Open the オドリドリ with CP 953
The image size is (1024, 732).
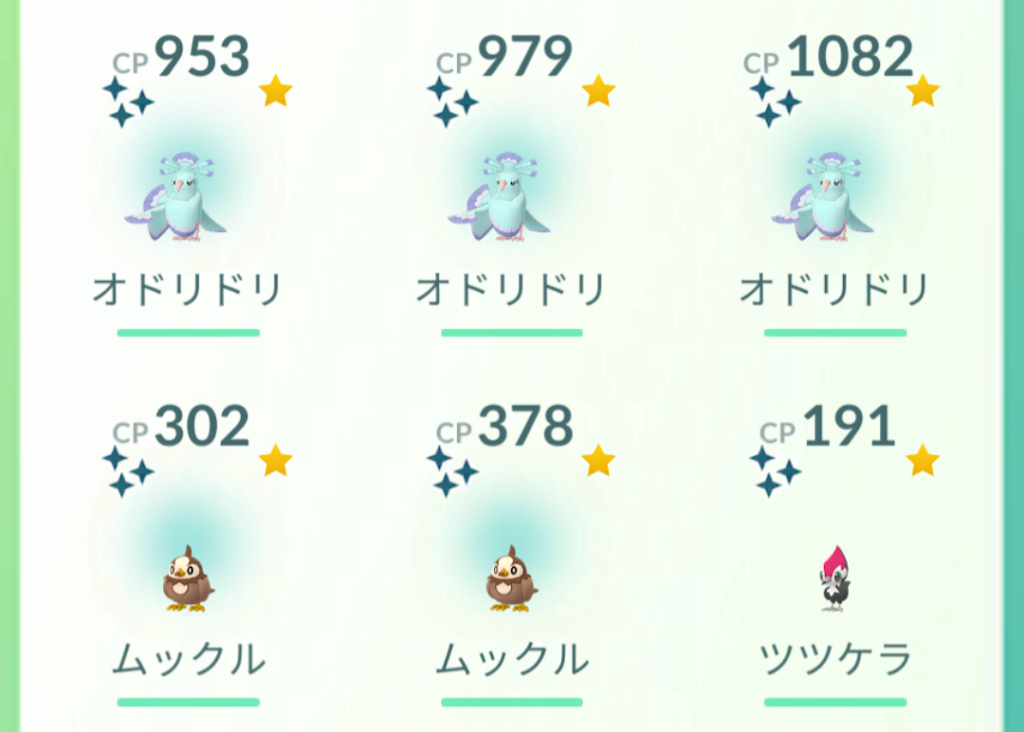187,198
